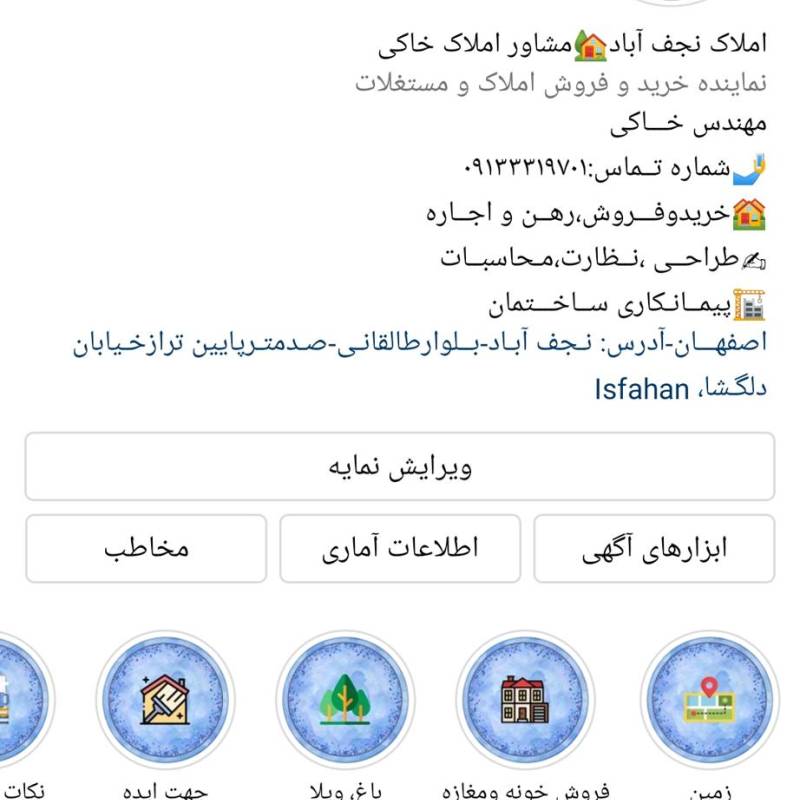
Task: Open the جهت ایده highlight
Action: click(165, 699)
